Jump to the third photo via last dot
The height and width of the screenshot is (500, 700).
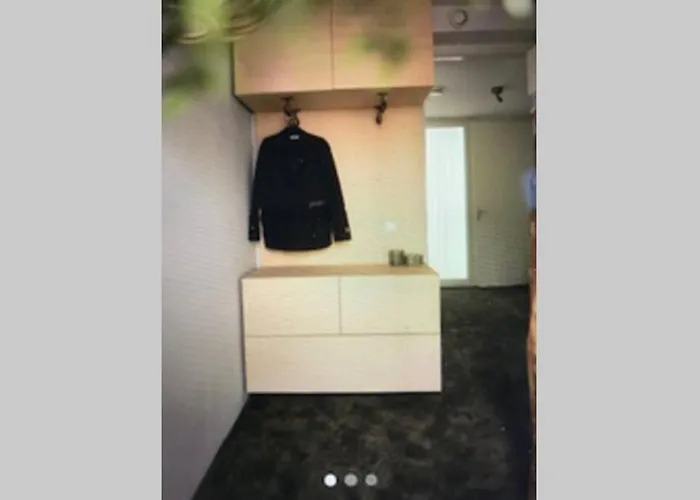[371, 480]
